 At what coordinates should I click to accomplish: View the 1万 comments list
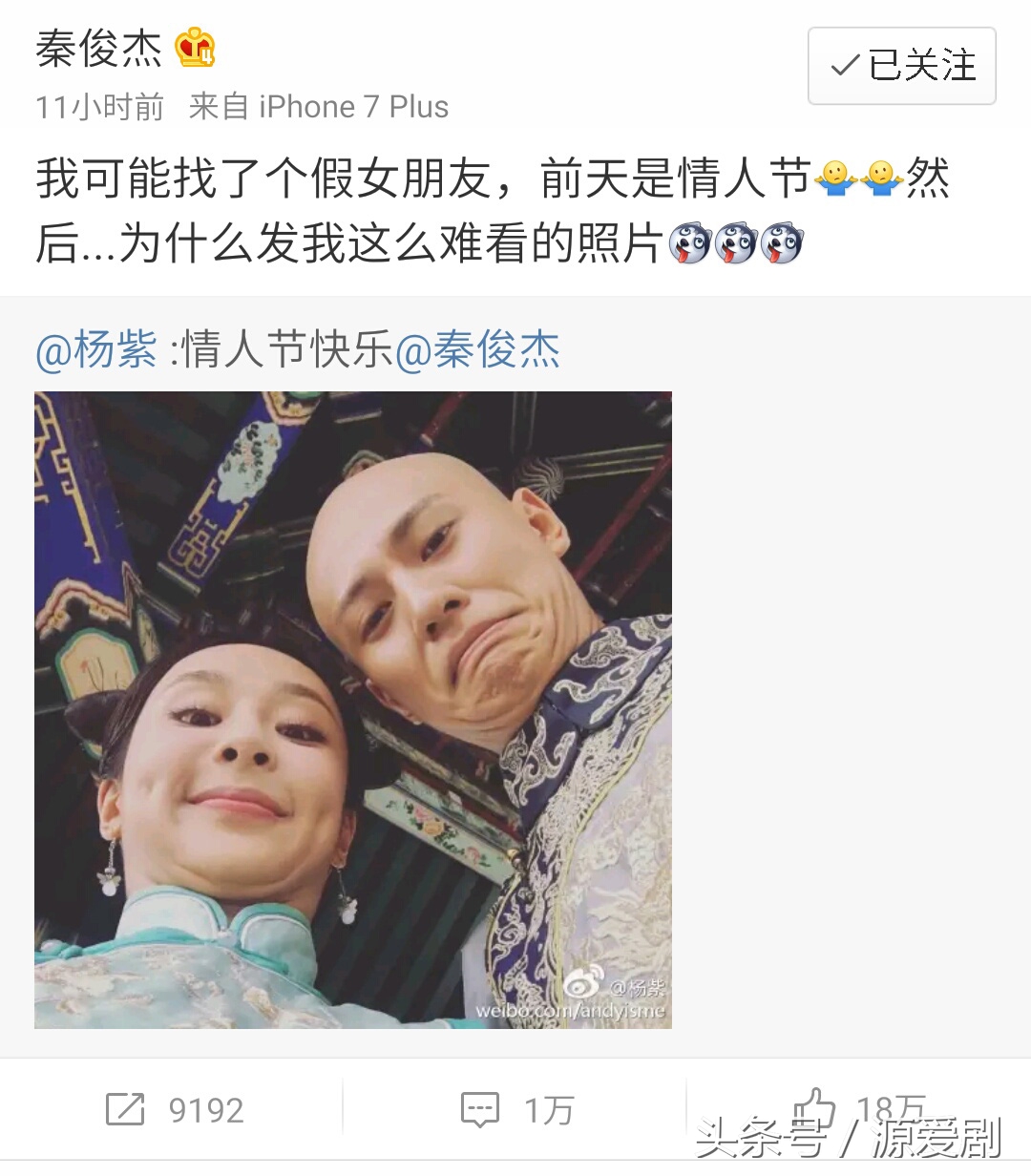point(549,1109)
